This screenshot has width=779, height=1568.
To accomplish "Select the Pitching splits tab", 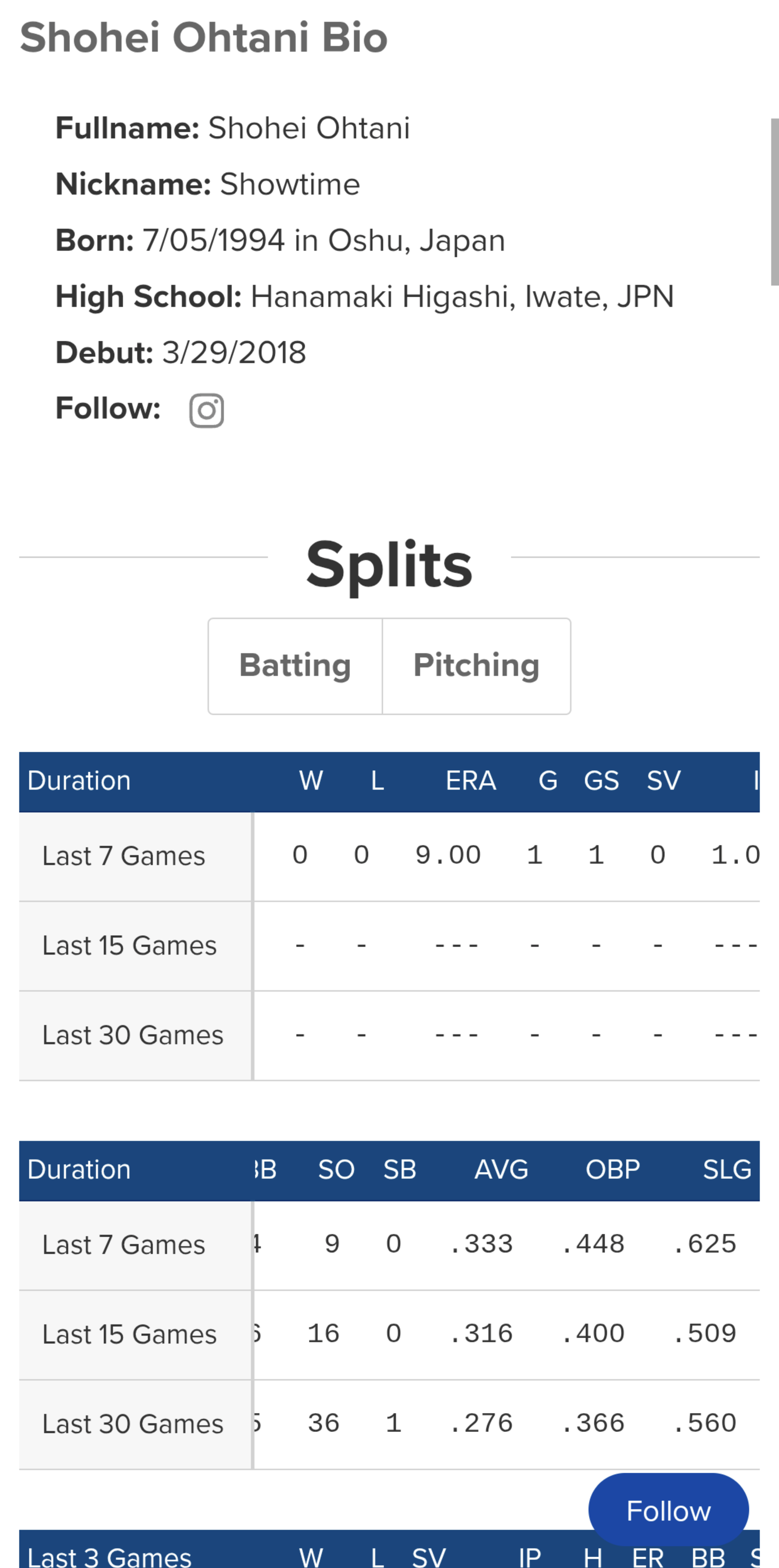I will [x=477, y=666].
